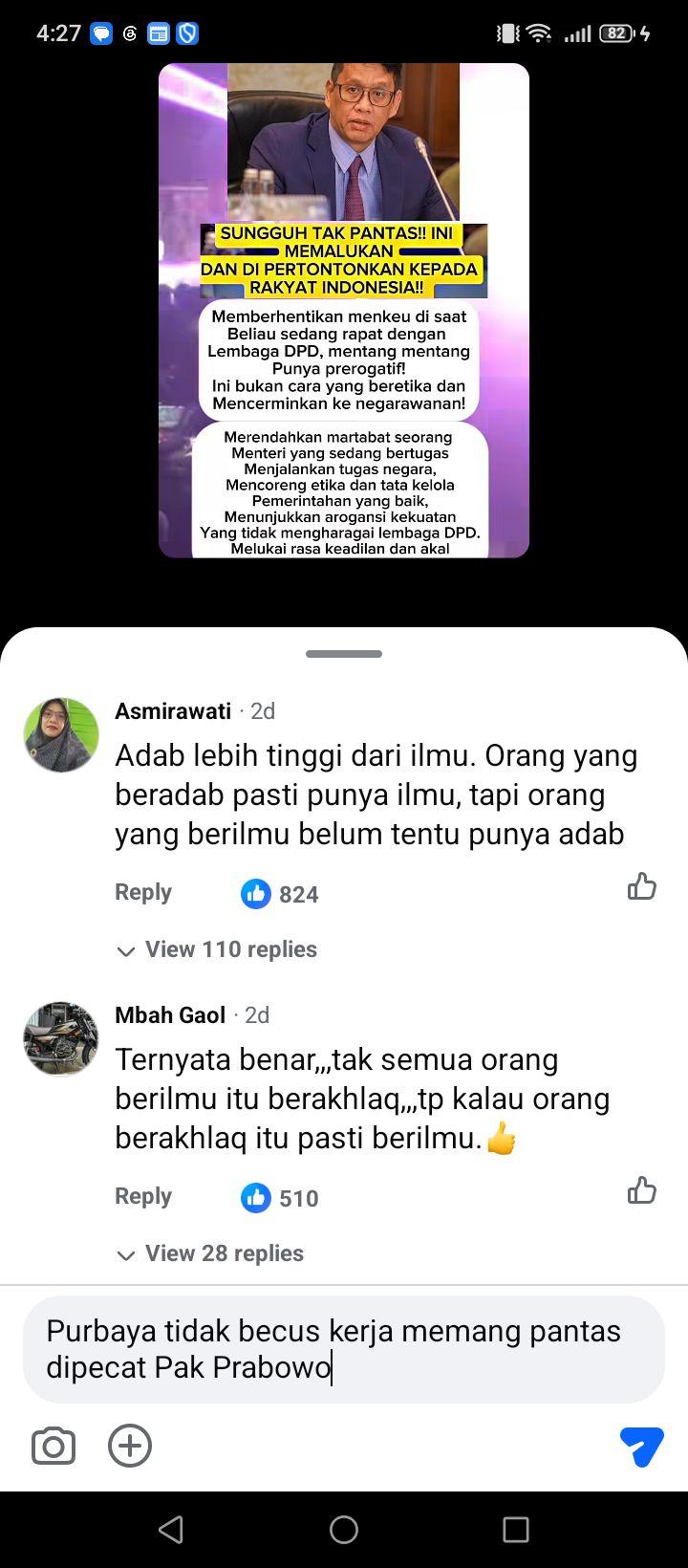Go to the system home screen
The height and width of the screenshot is (1568, 688).
[x=344, y=1530]
